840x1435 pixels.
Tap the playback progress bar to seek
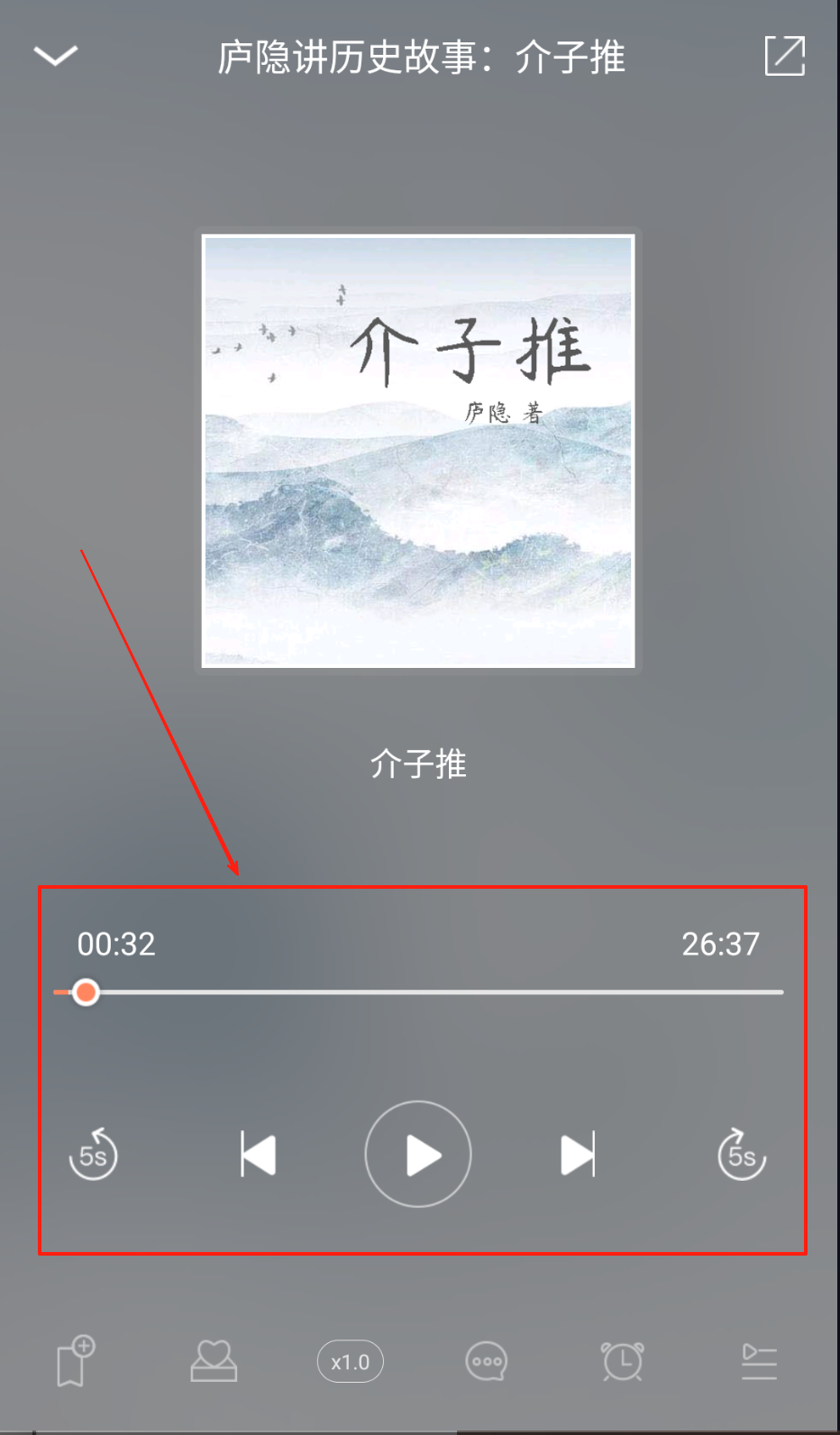pos(433,992)
